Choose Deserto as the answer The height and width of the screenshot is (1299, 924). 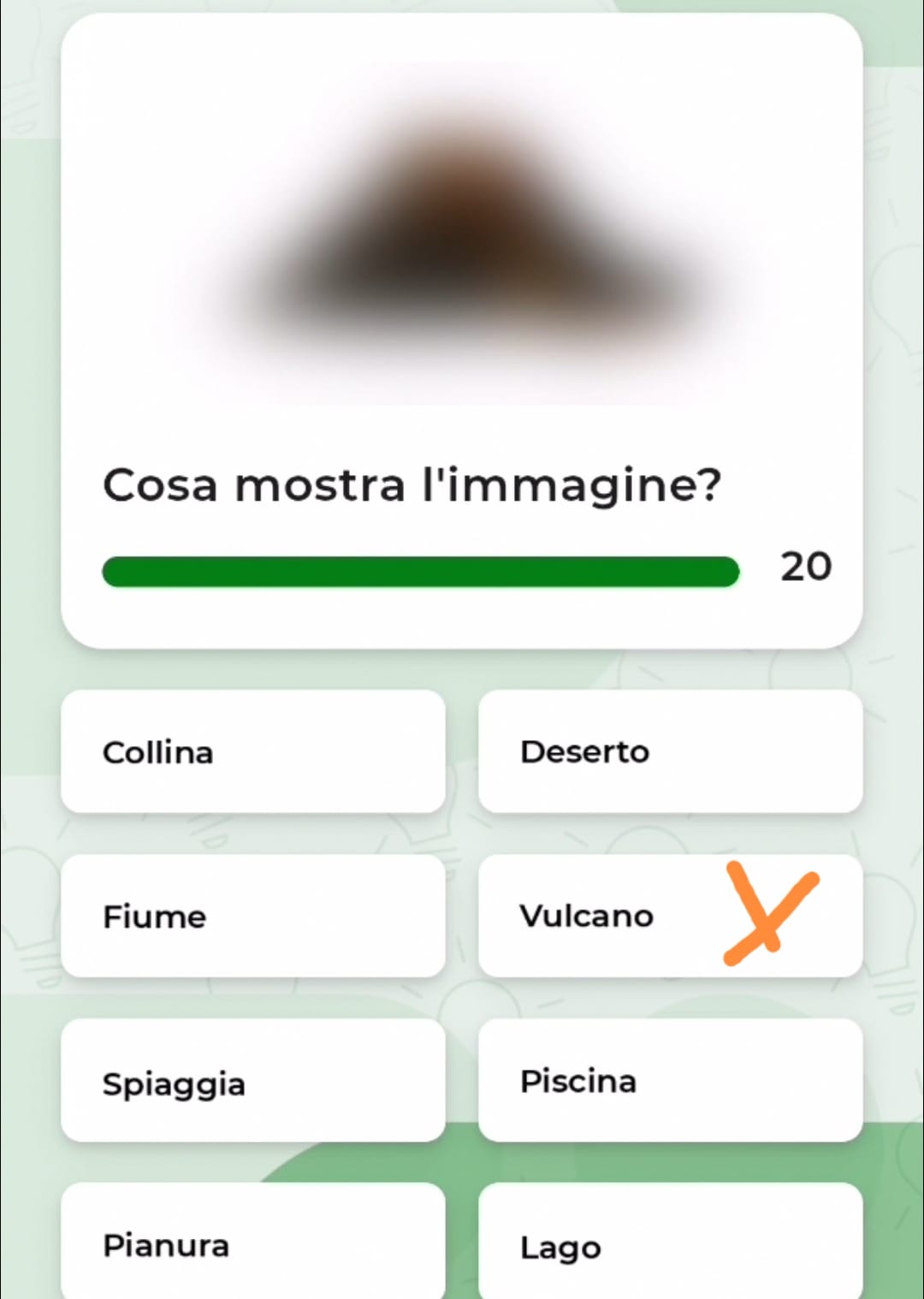point(670,751)
